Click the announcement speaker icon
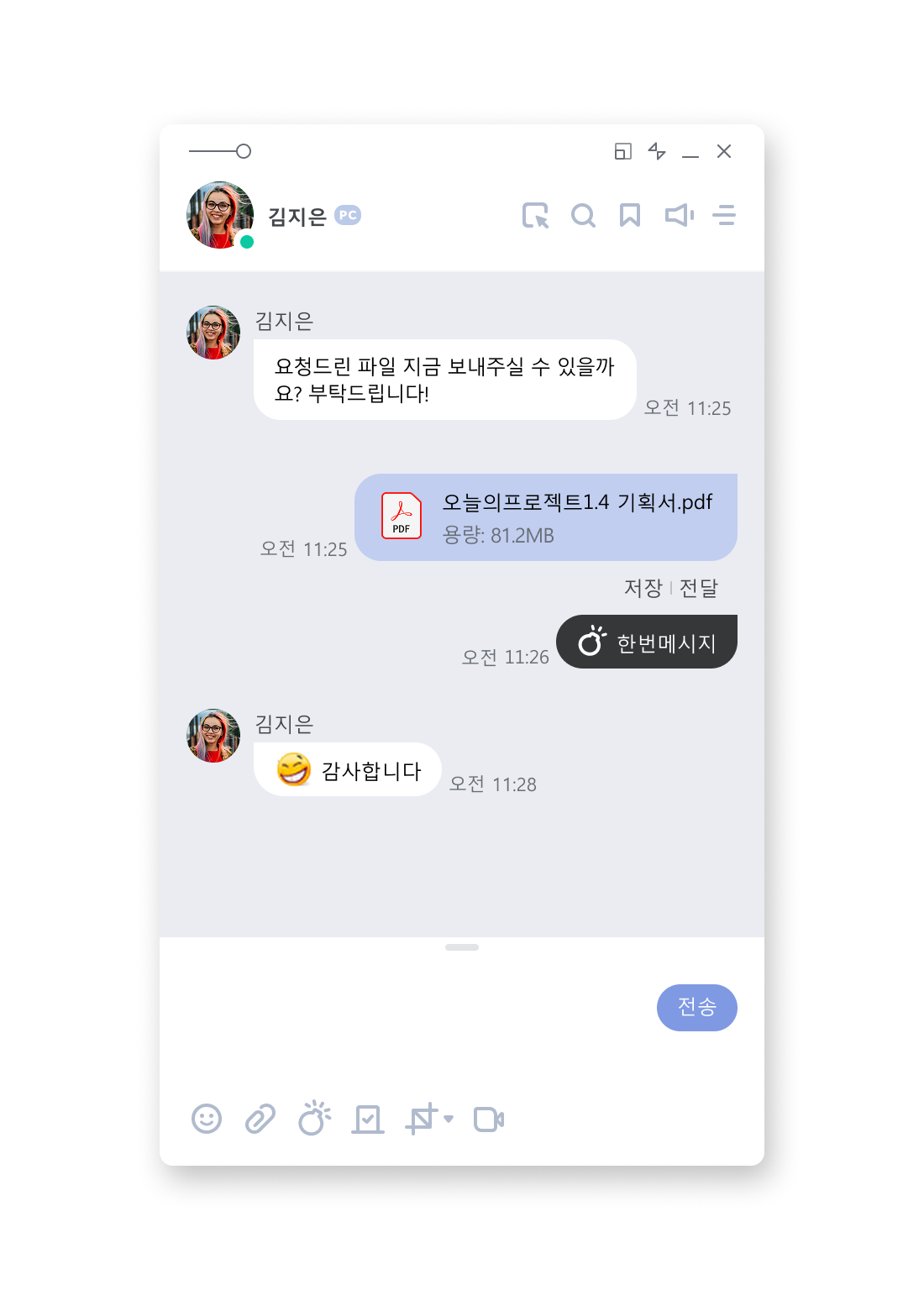The image size is (924, 1290). [x=678, y=216]
